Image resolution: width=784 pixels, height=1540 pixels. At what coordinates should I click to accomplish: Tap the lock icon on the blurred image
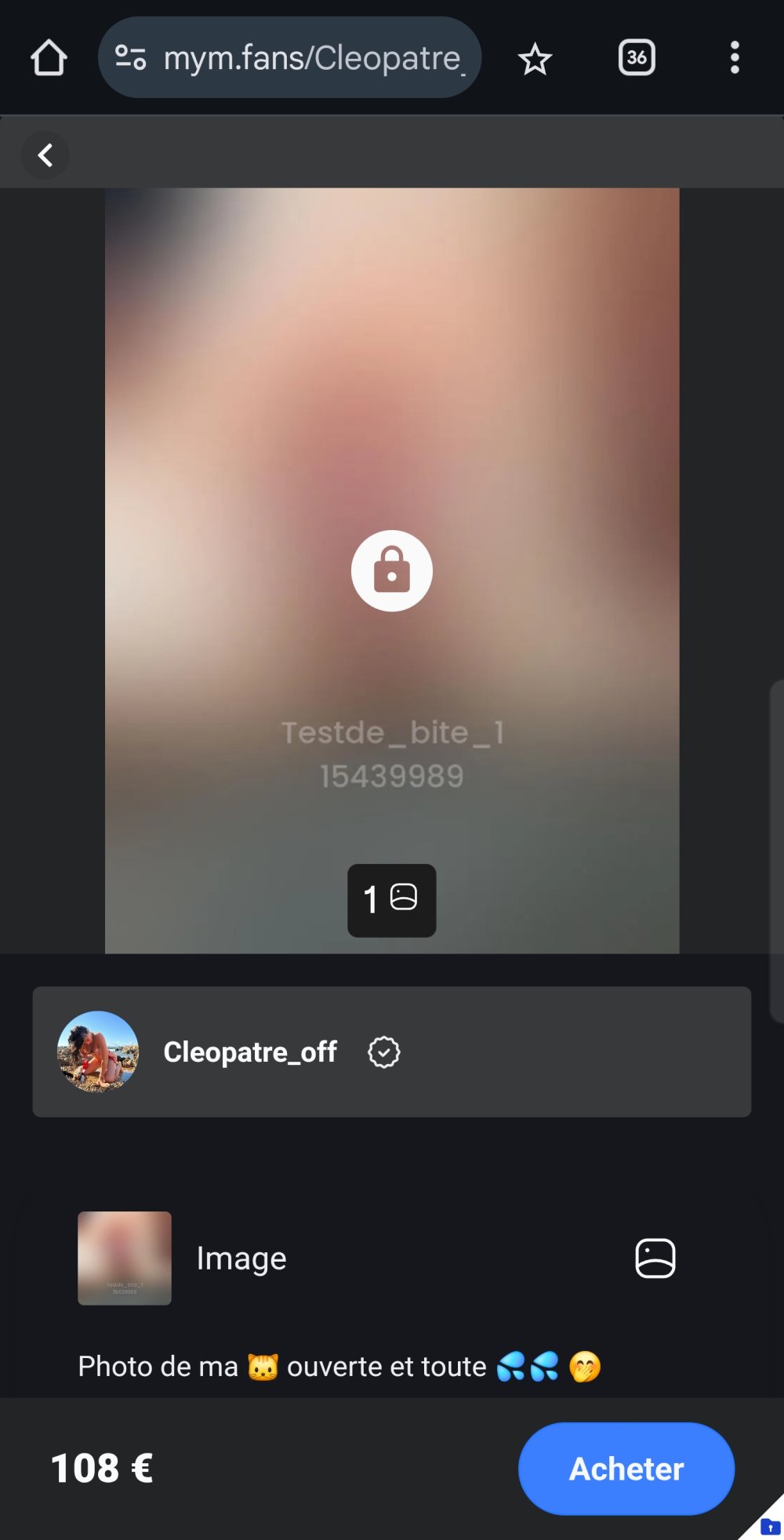click(x=392, y=571)
